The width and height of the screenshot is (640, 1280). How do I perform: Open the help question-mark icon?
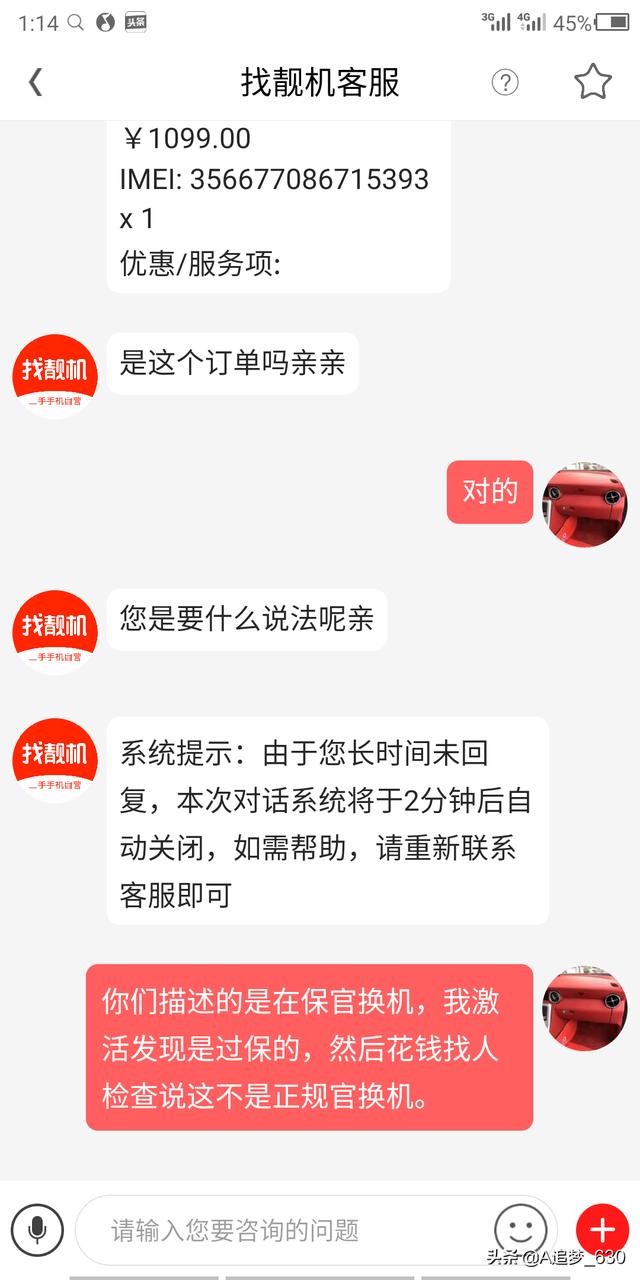tap(505, 82)
